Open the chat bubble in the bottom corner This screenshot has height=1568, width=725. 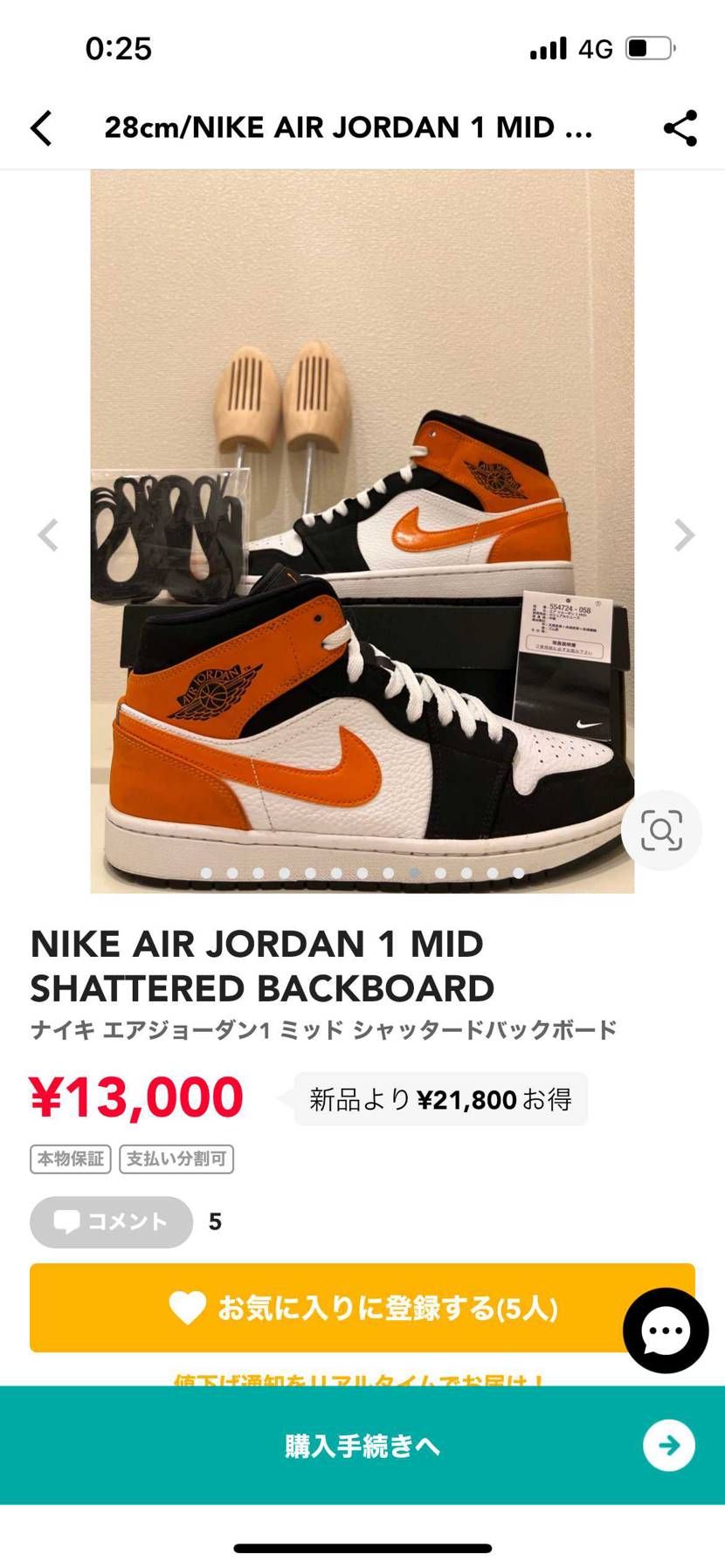[x=666, y=1331]
